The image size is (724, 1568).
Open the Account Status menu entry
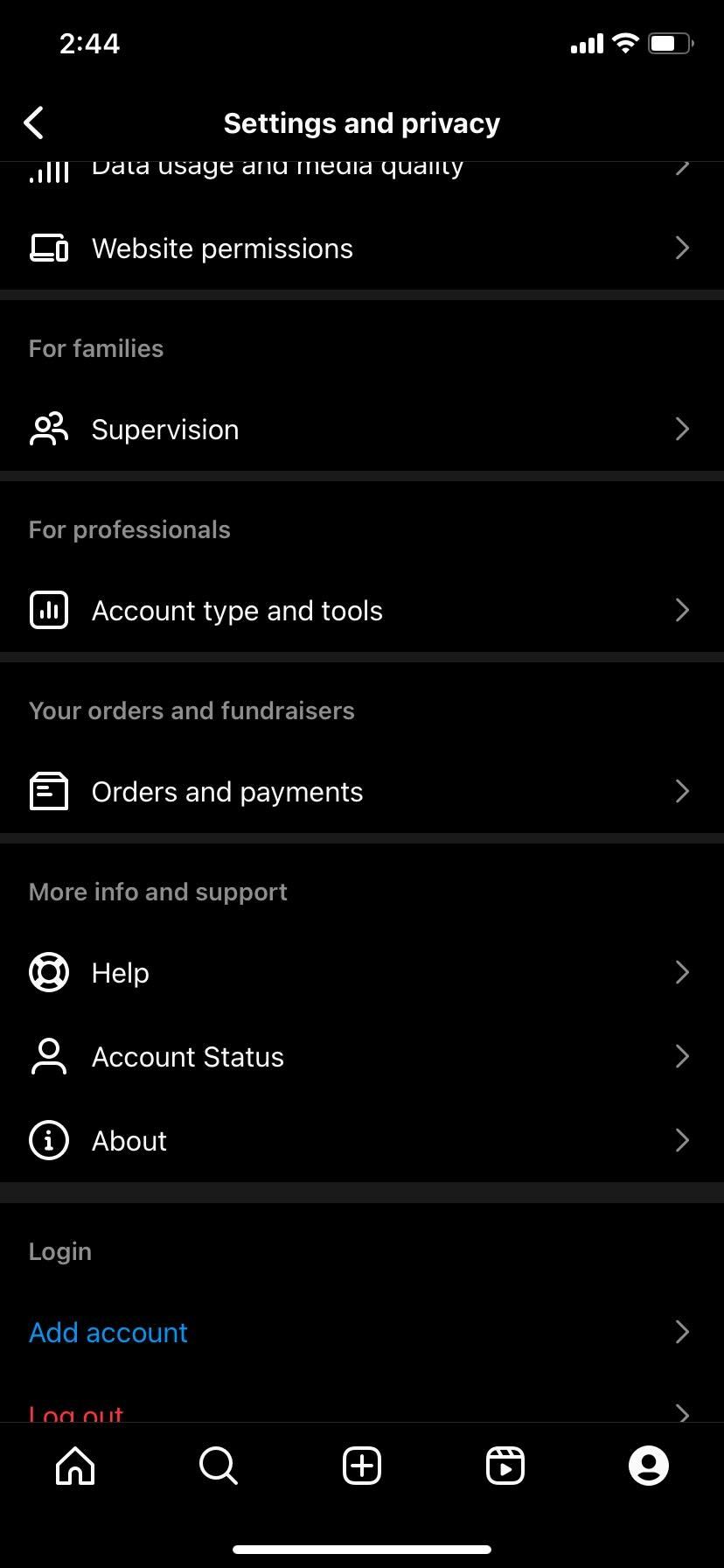[187, 1056]
